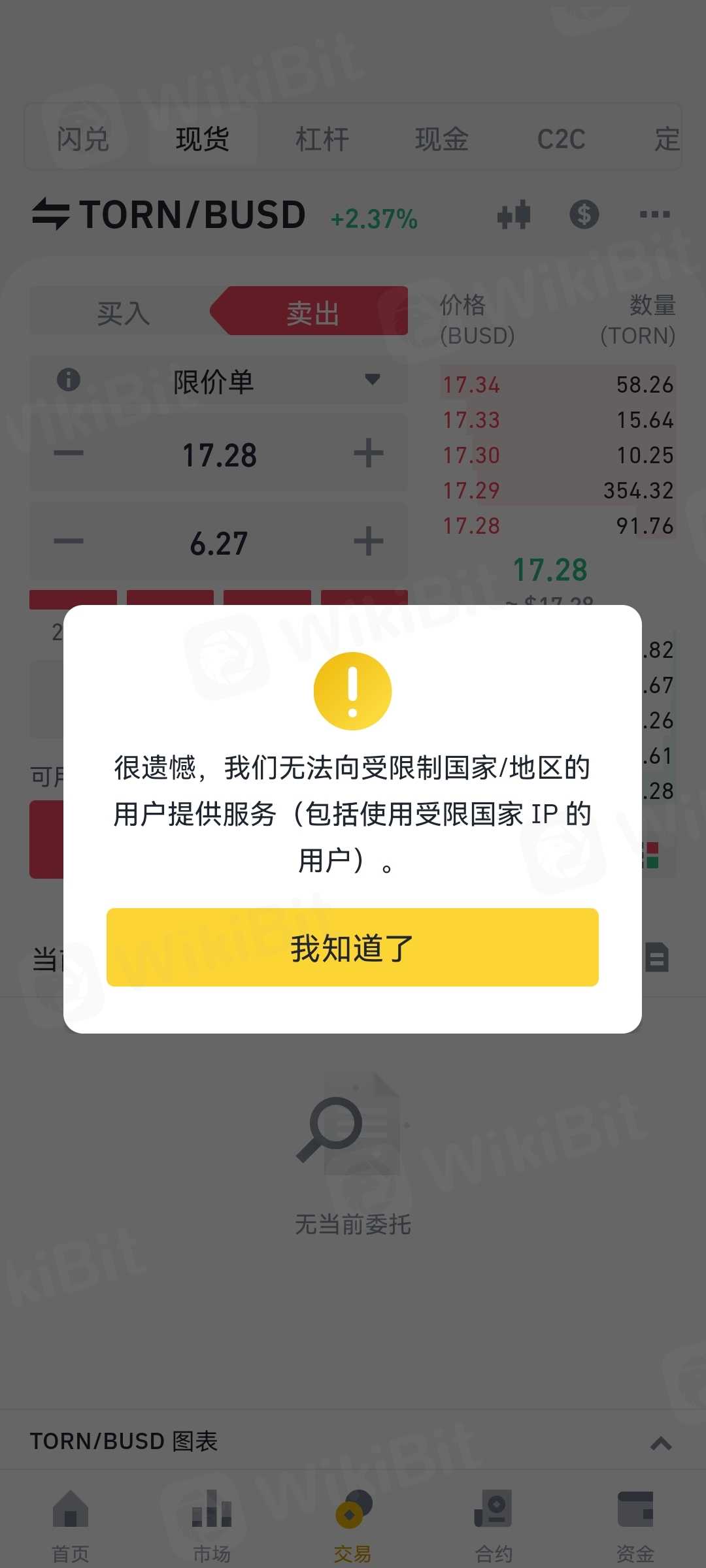Image resolution: width=706 pixels, height=1568 pixels.
Task: Tap the dollar coin icon
Action: point(584,214)
